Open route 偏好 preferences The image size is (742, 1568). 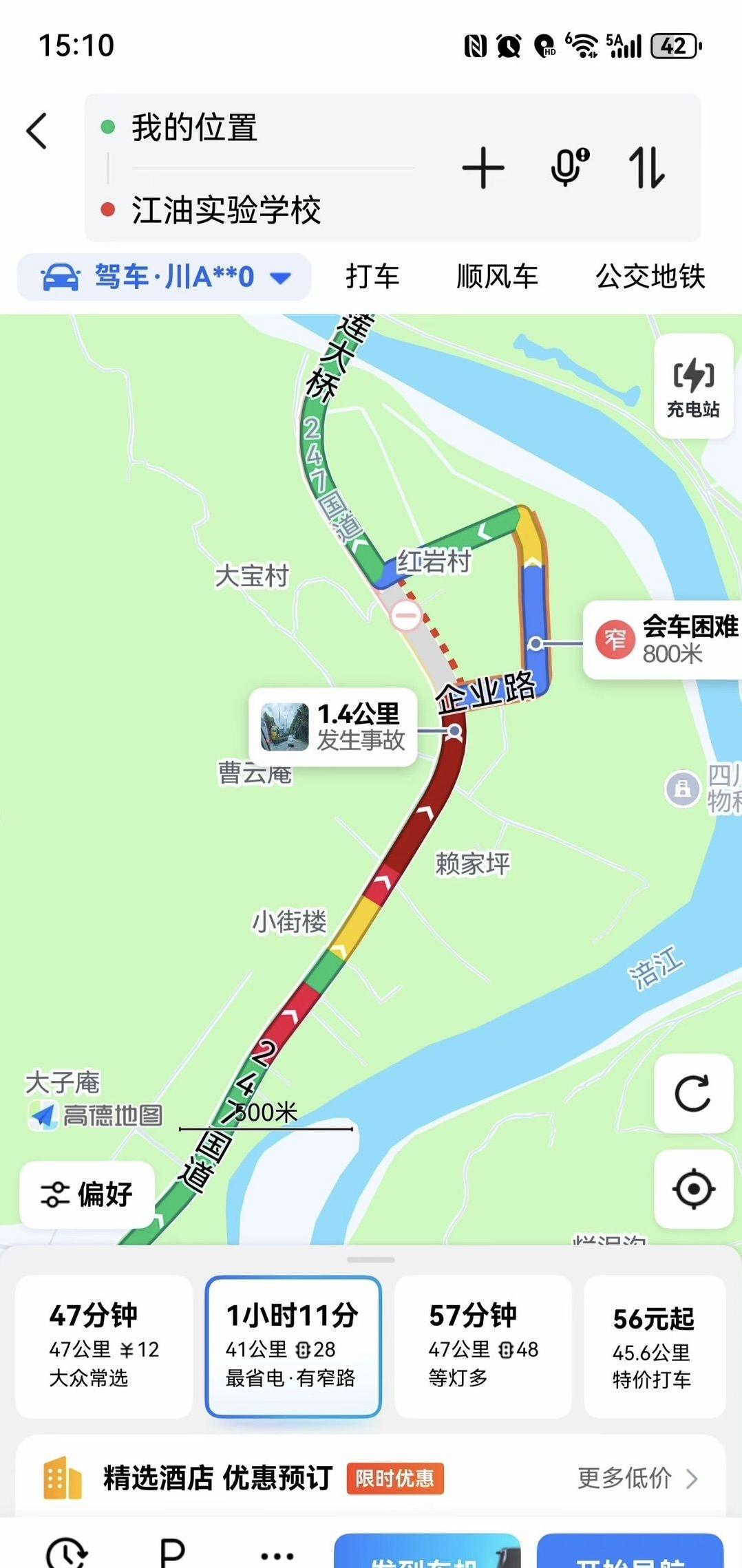click(87, 1194)
